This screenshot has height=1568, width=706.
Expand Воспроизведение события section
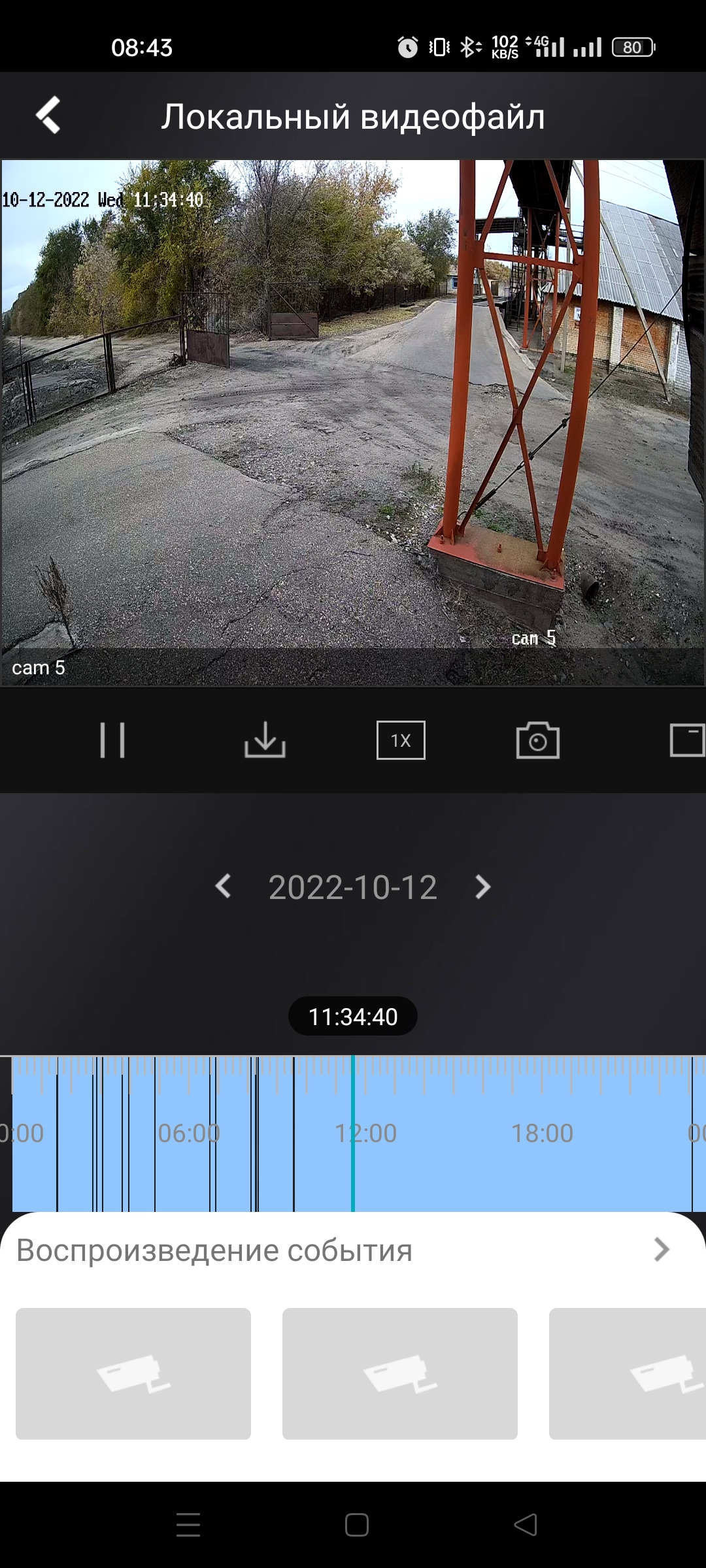353,1250
